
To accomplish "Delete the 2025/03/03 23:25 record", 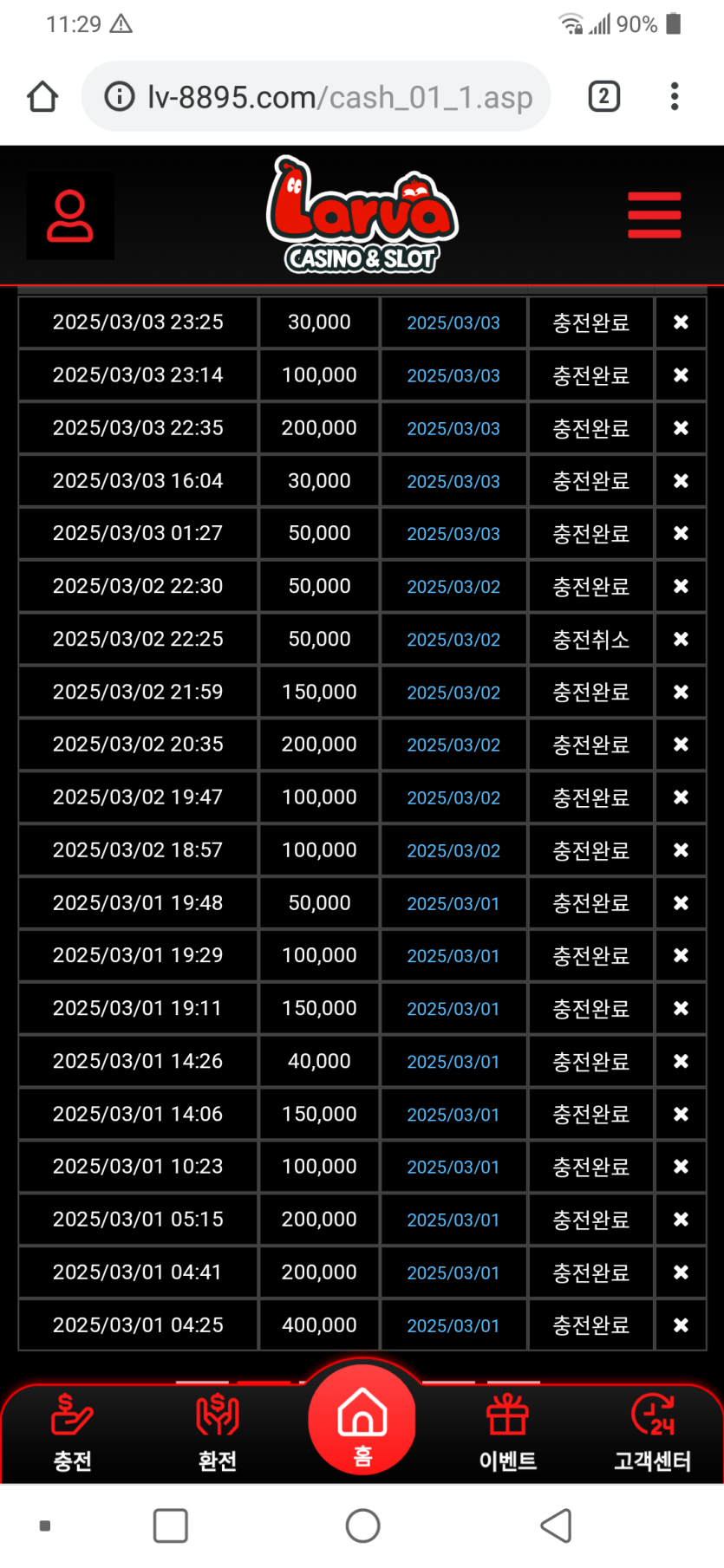I will (x=681, y=322).
